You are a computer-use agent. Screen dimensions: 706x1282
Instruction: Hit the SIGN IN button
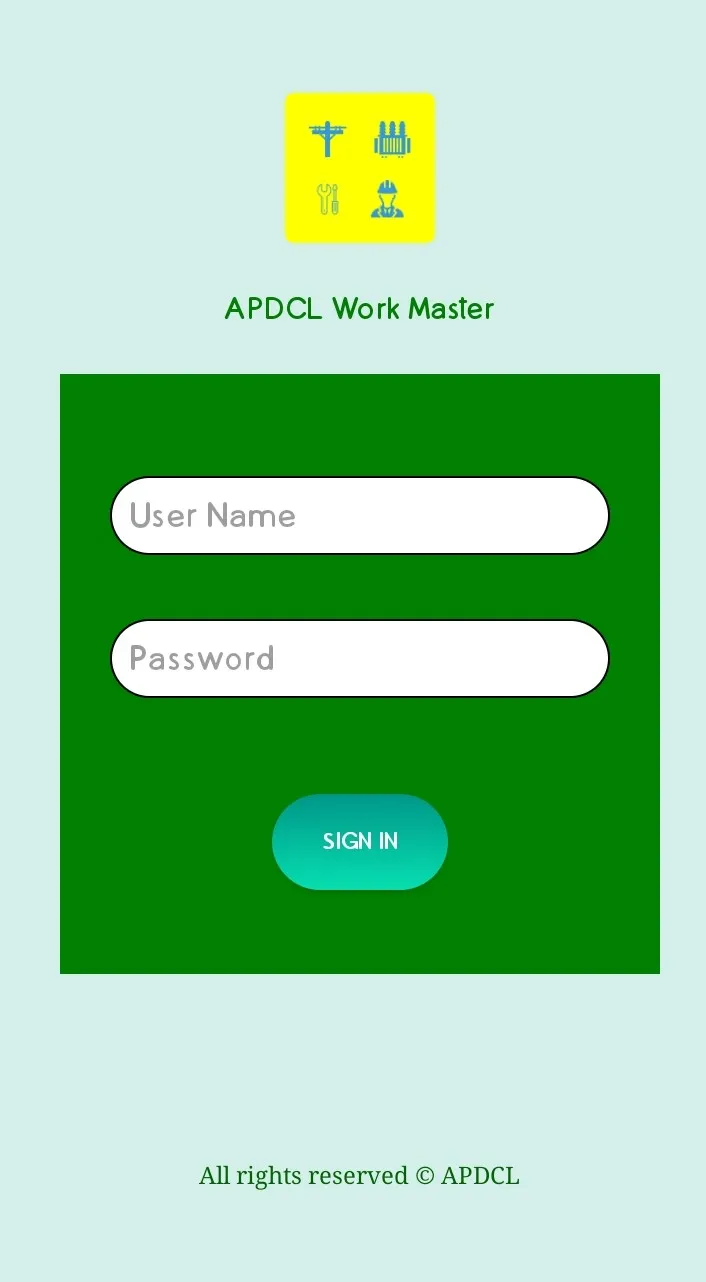[x=360, y=842]
